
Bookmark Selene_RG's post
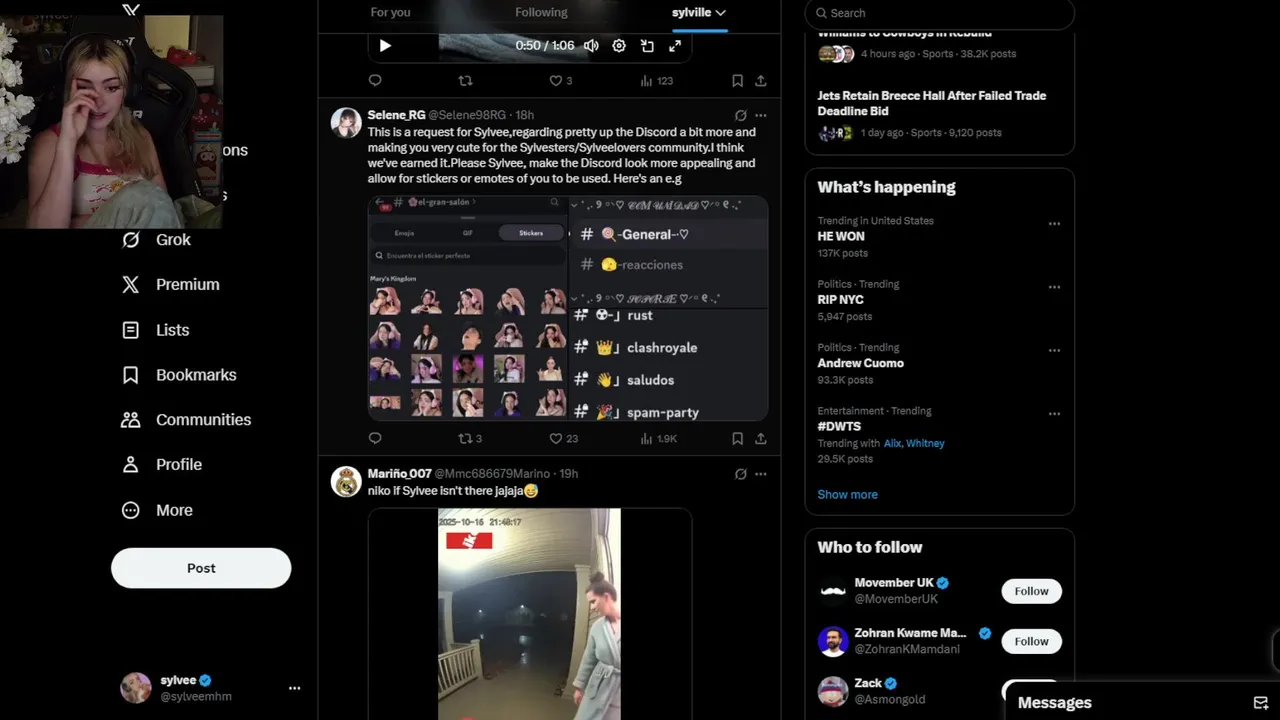click(x=737, y=438)
